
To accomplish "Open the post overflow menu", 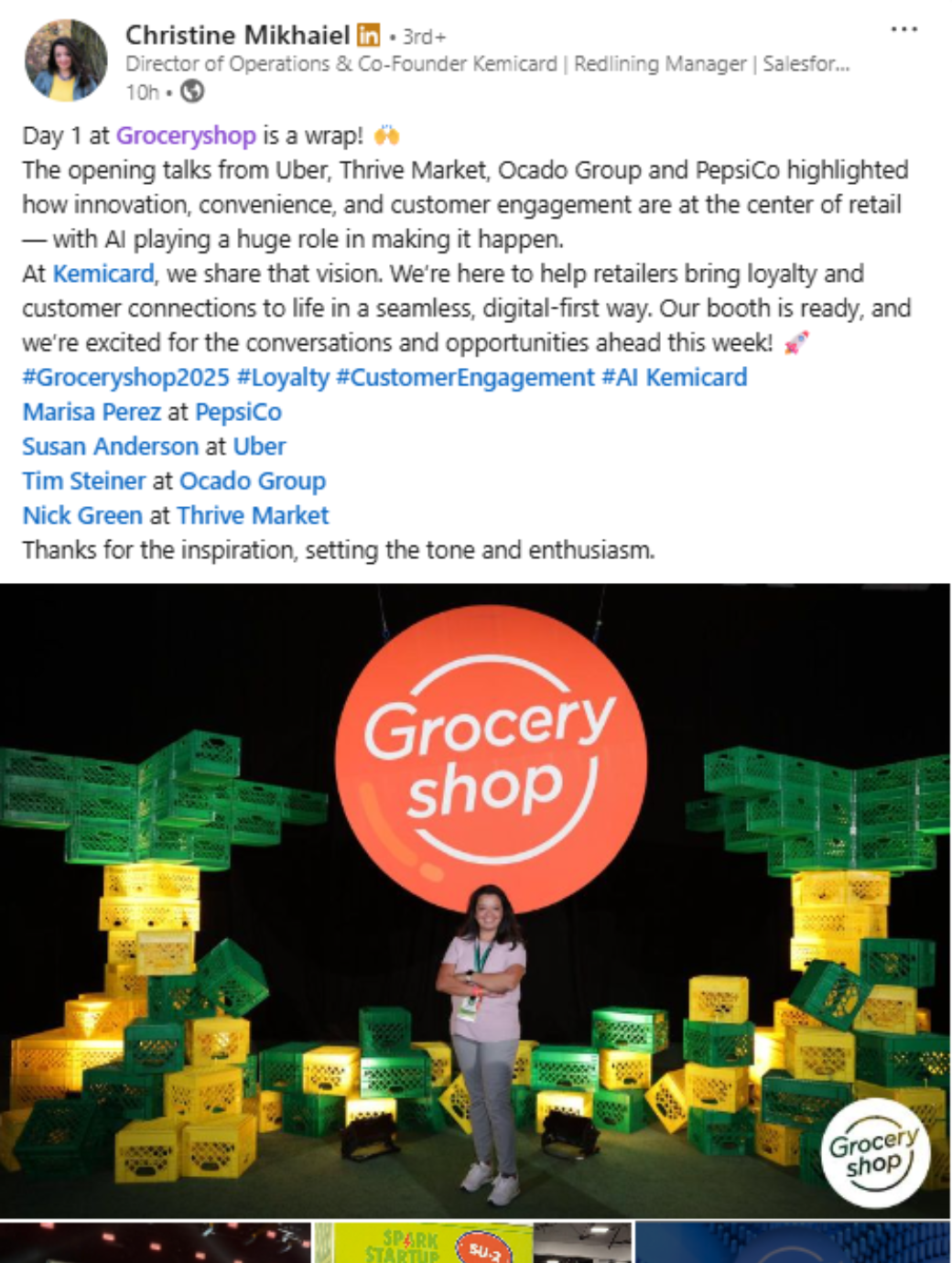I will [903, 30].
